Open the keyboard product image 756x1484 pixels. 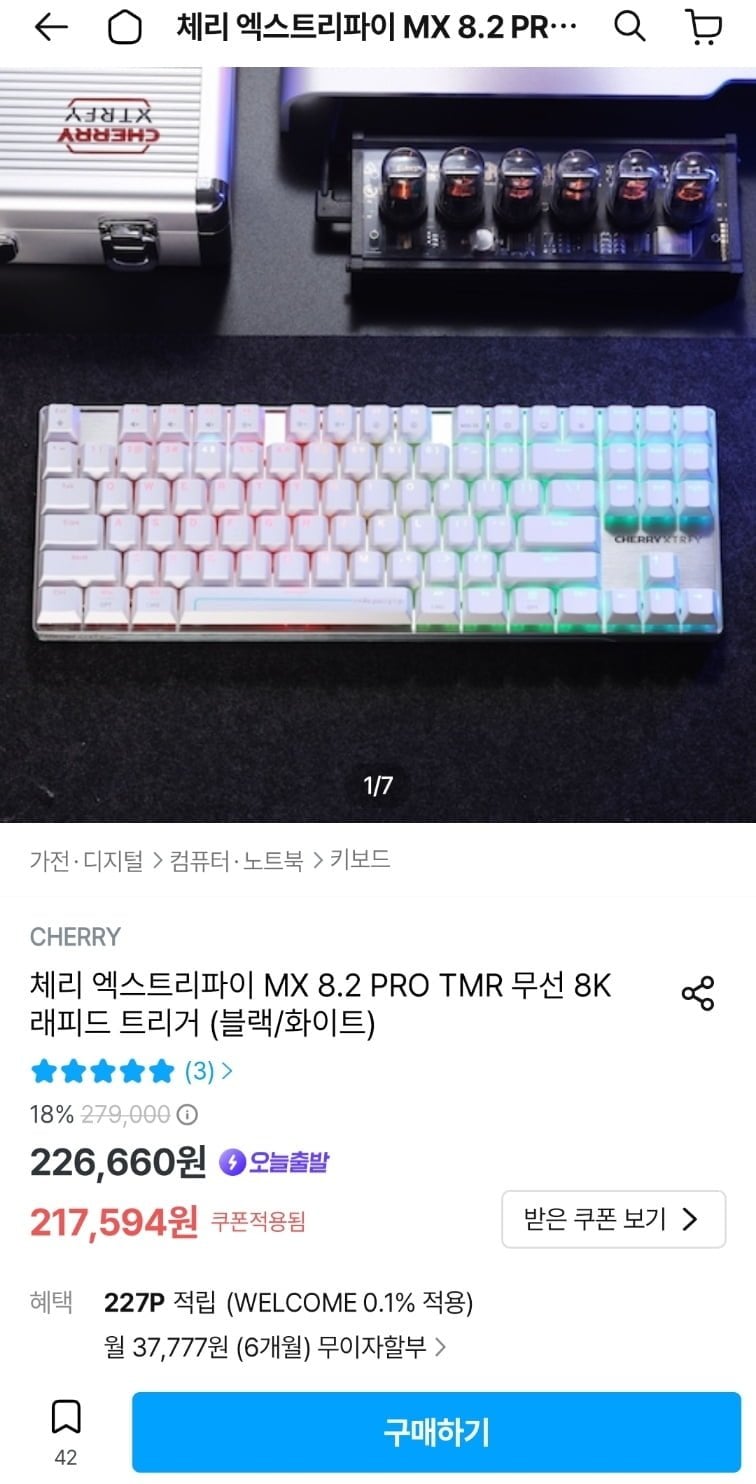[378, 444]
